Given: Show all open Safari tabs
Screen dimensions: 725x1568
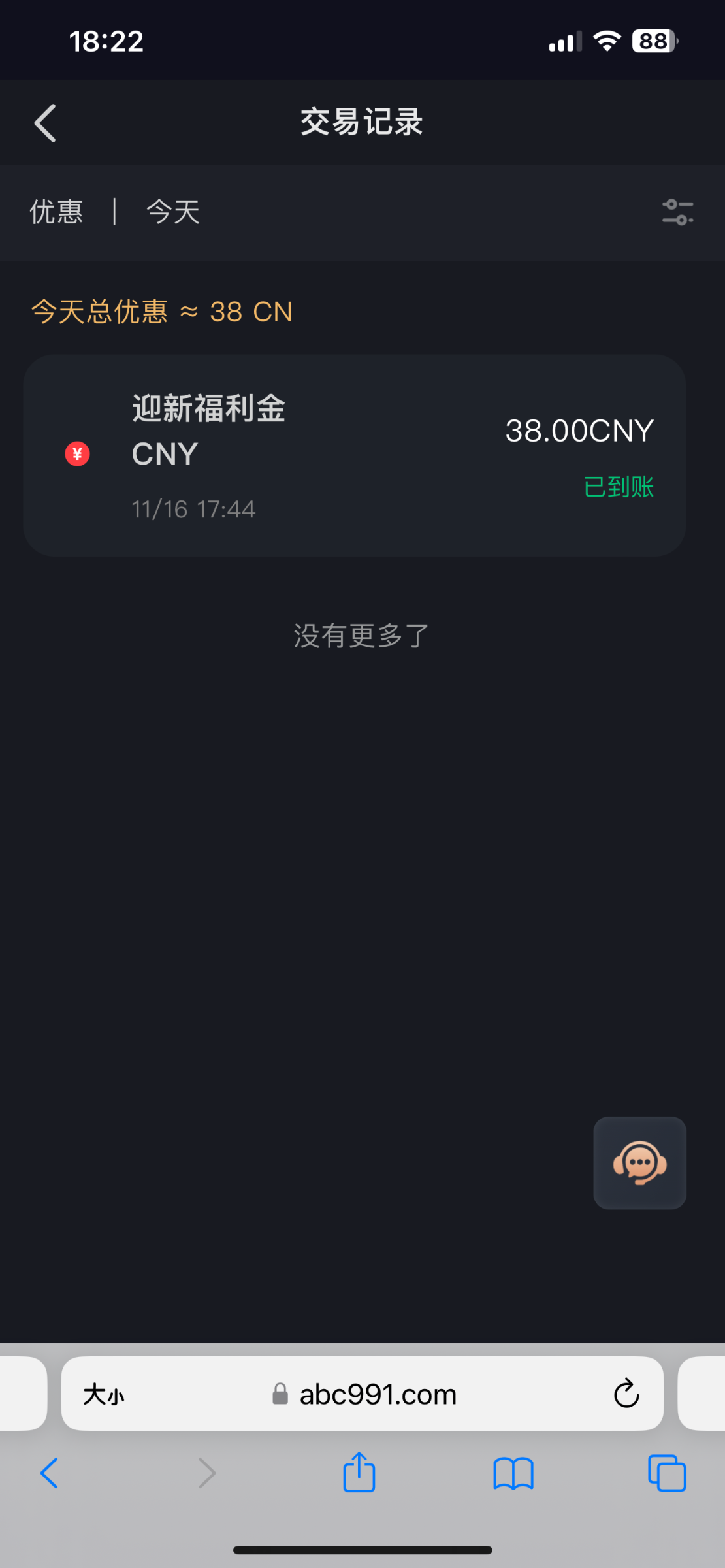Looking at the screenshot, I should pos(666,1473).
